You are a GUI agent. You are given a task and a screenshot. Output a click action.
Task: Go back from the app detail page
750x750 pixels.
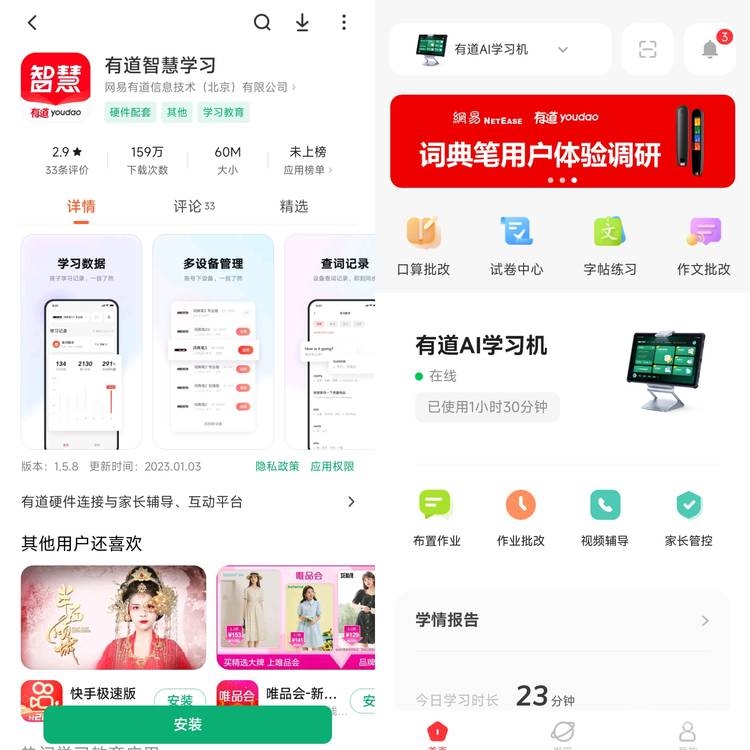pos(32,22)
